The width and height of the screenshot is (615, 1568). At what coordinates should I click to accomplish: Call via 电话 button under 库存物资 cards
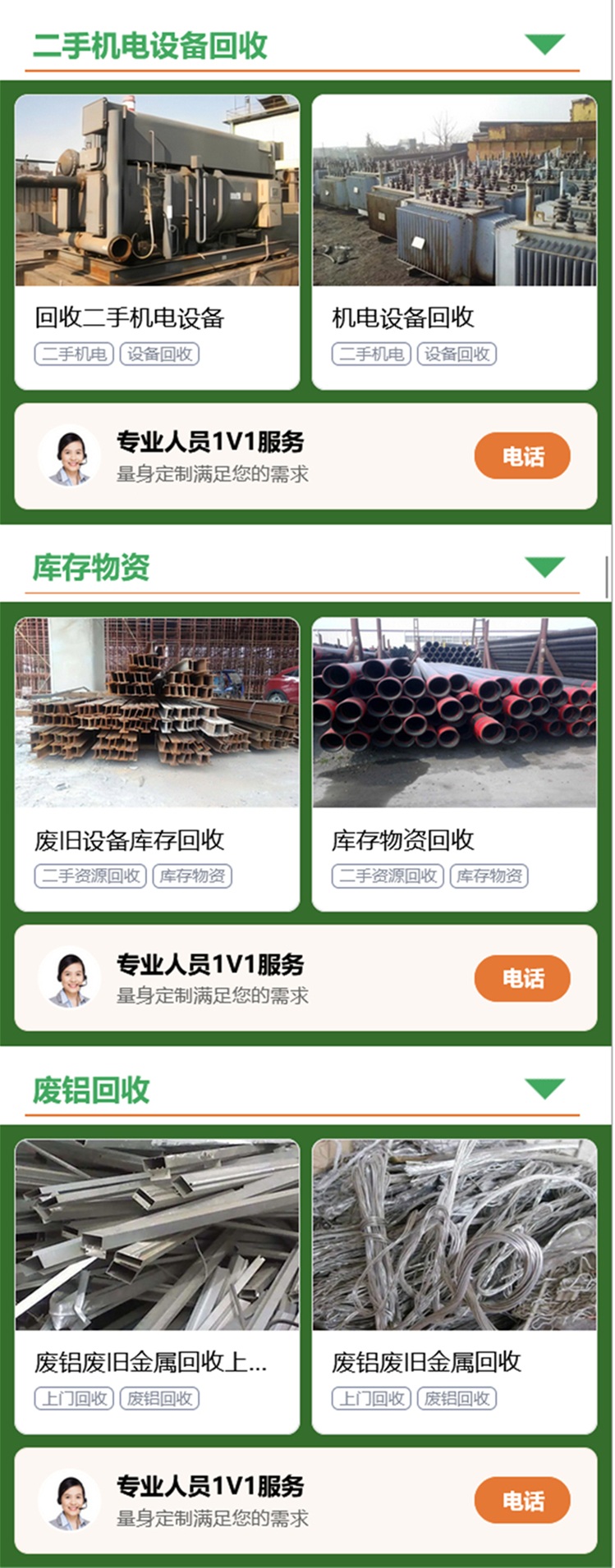click(522, 978)
